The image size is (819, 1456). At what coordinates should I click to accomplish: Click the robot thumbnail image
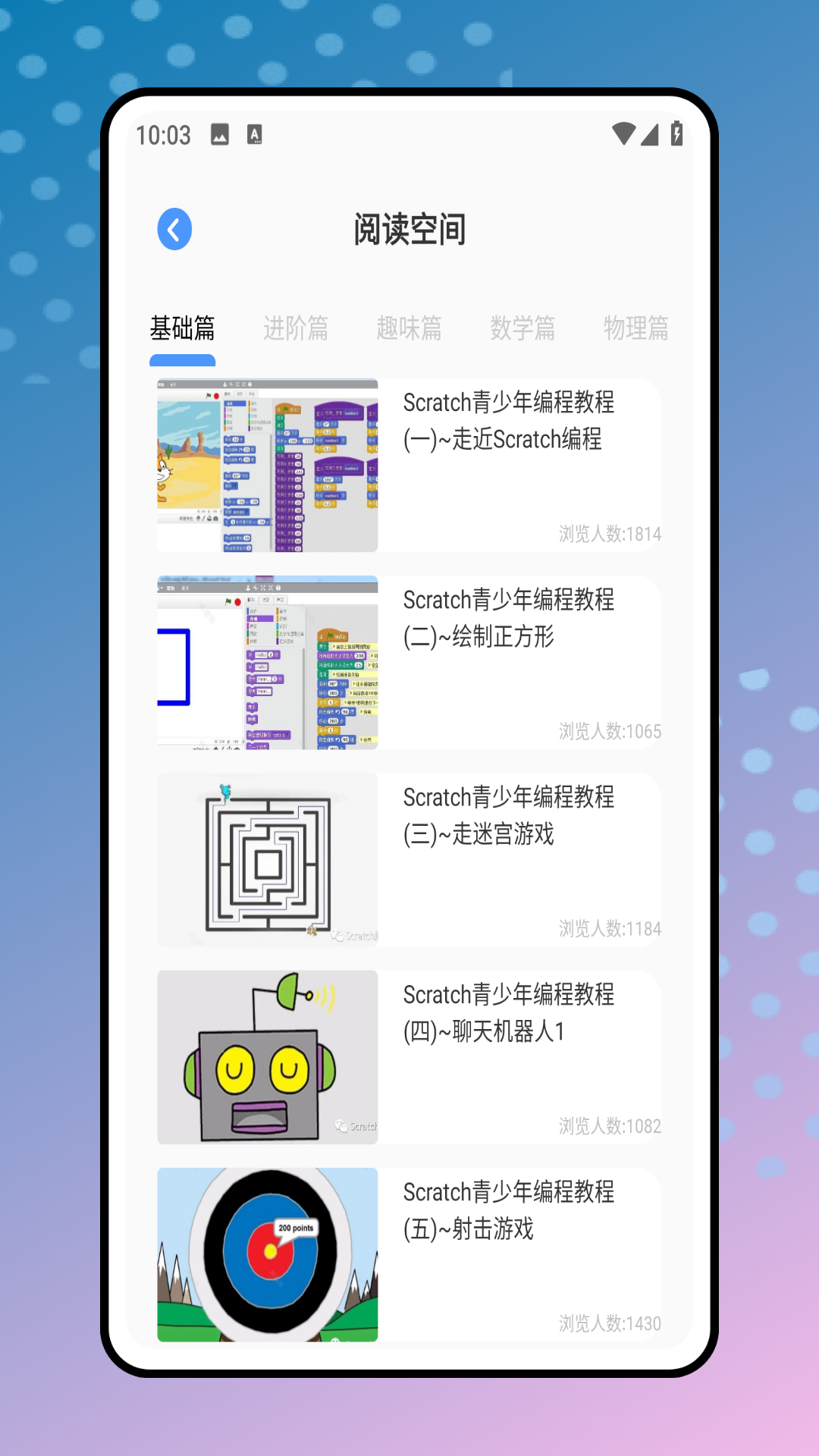click(x=266, y=1056)
